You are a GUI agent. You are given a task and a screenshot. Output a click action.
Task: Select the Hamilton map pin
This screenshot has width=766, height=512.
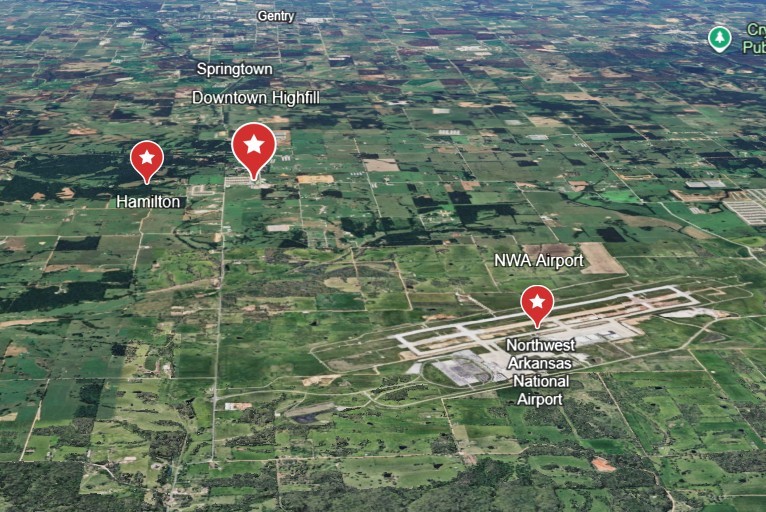click(147, 159)
